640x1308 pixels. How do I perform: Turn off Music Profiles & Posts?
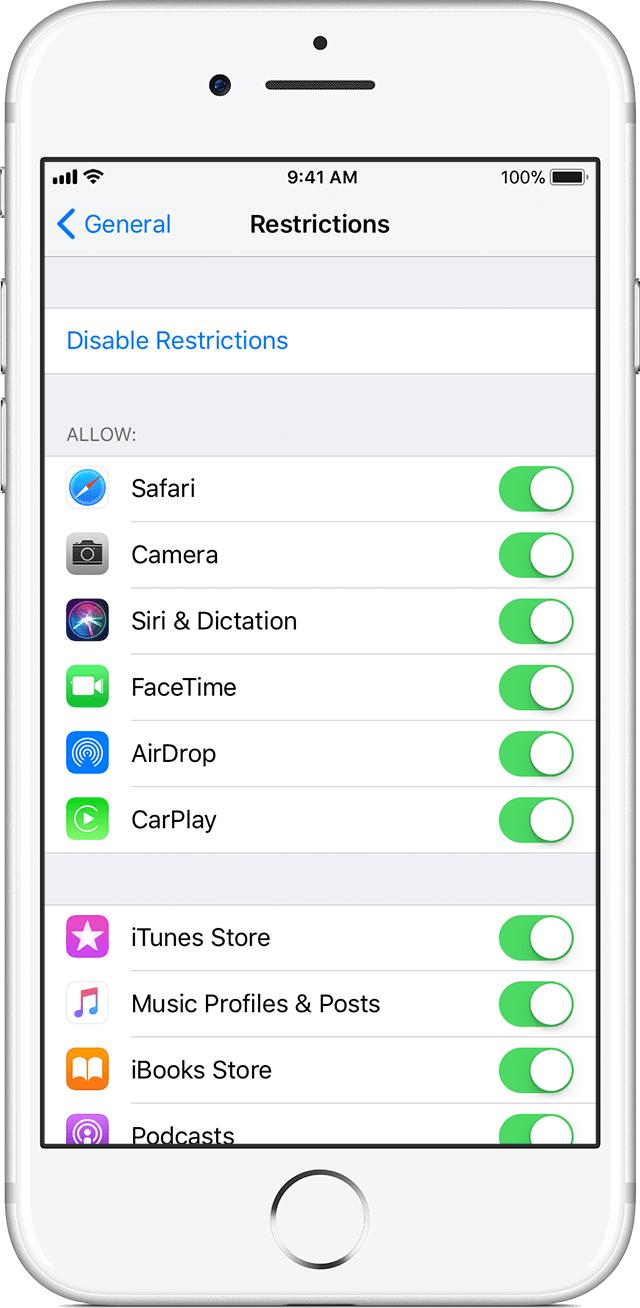pos(536,1004)
